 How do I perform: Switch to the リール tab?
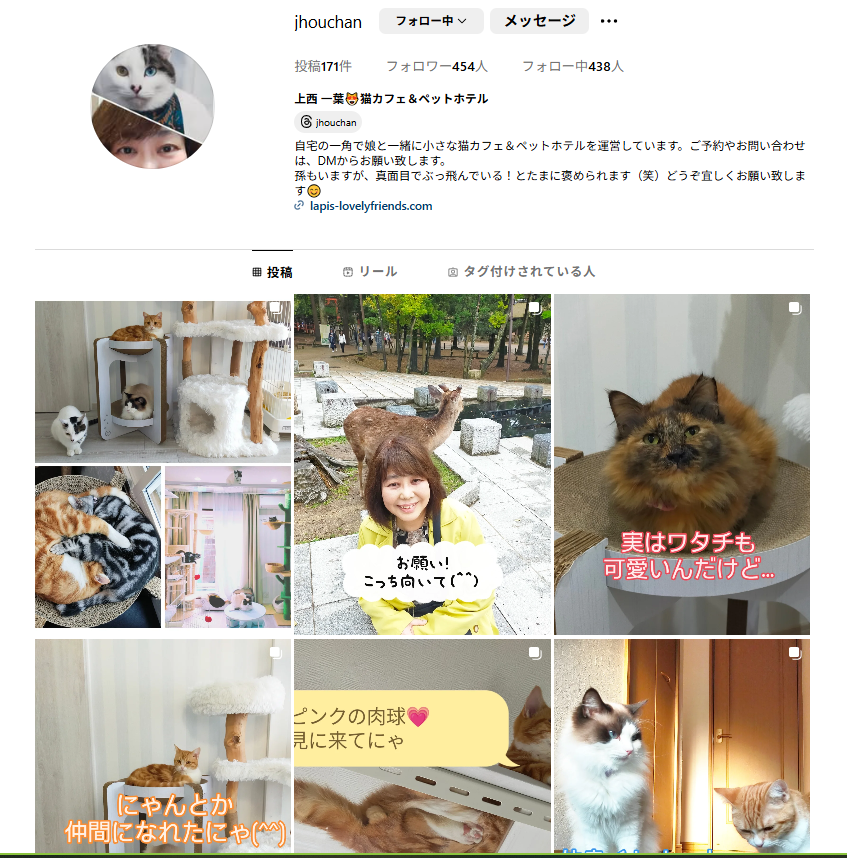coord(369,272)
